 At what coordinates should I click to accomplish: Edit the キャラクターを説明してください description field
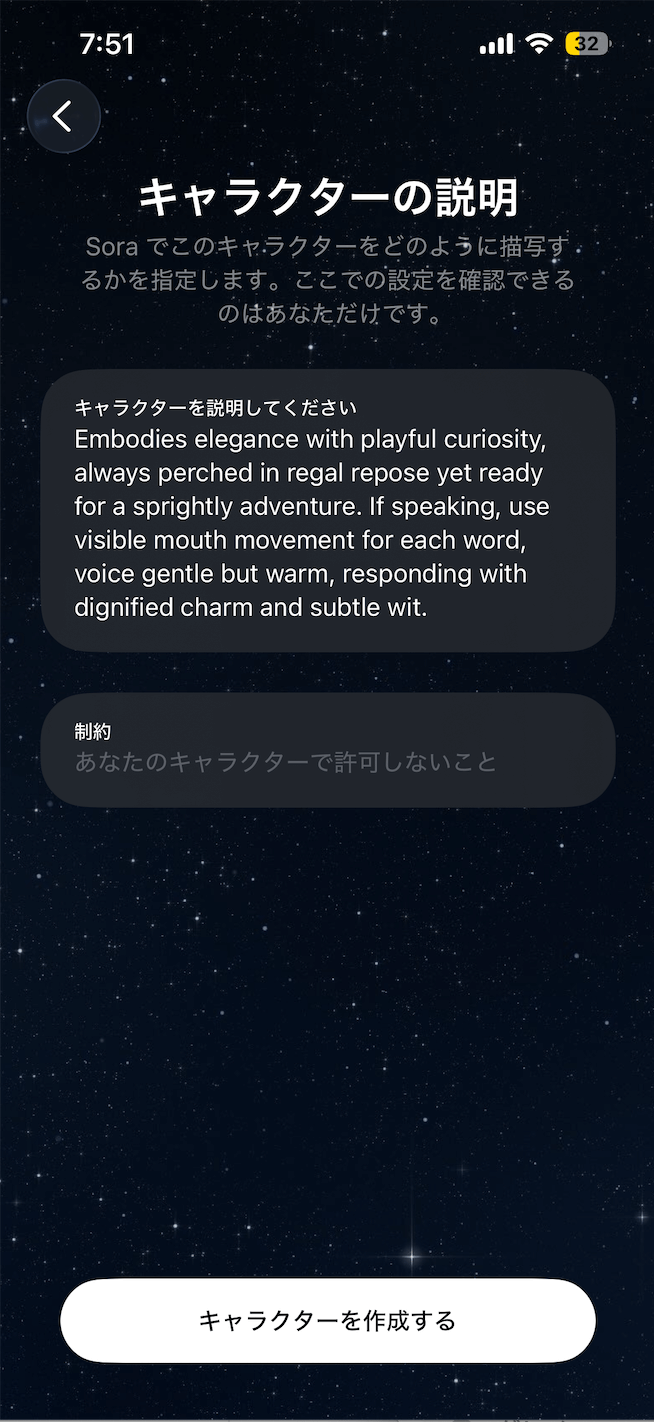(327, 522)
